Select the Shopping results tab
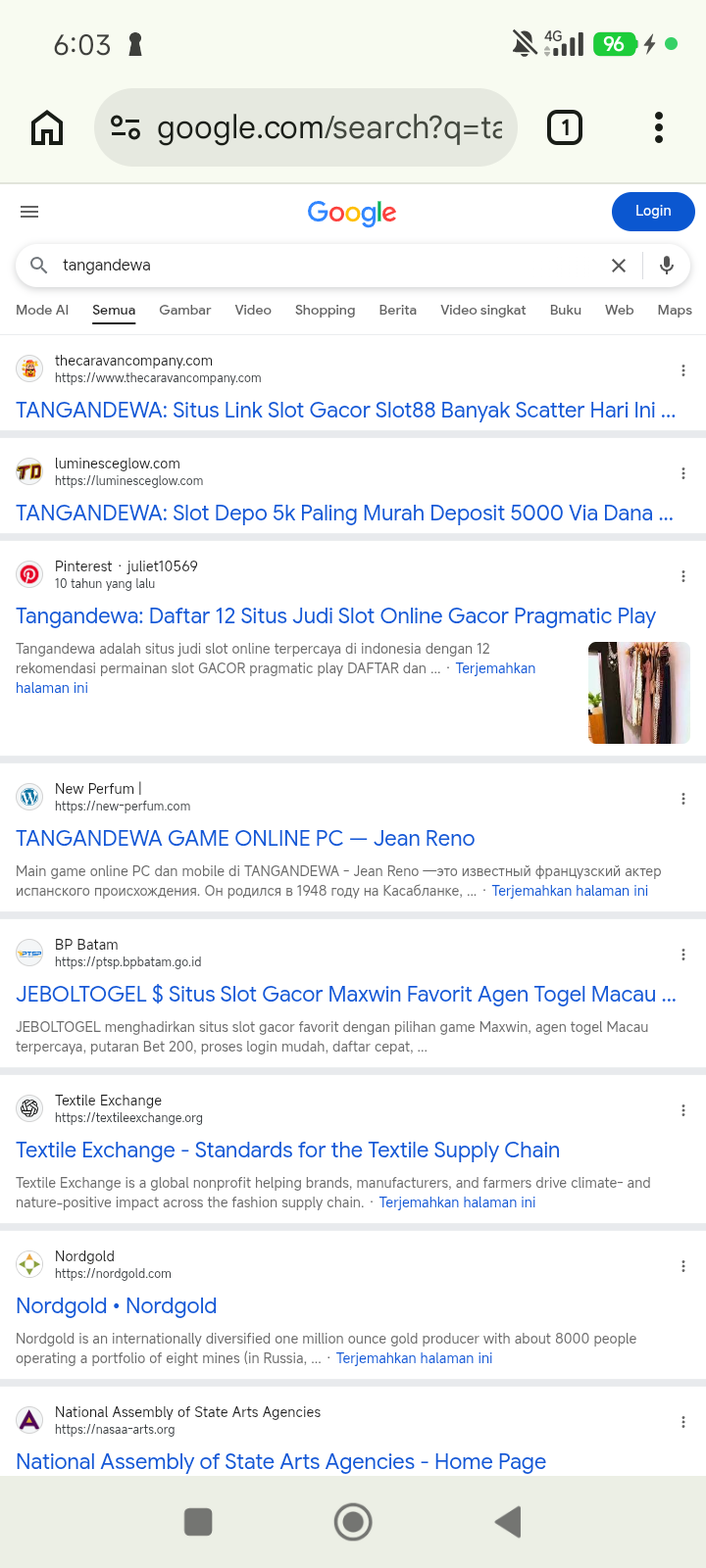Viewport: 706px width, 1568px height. [325, 310]
